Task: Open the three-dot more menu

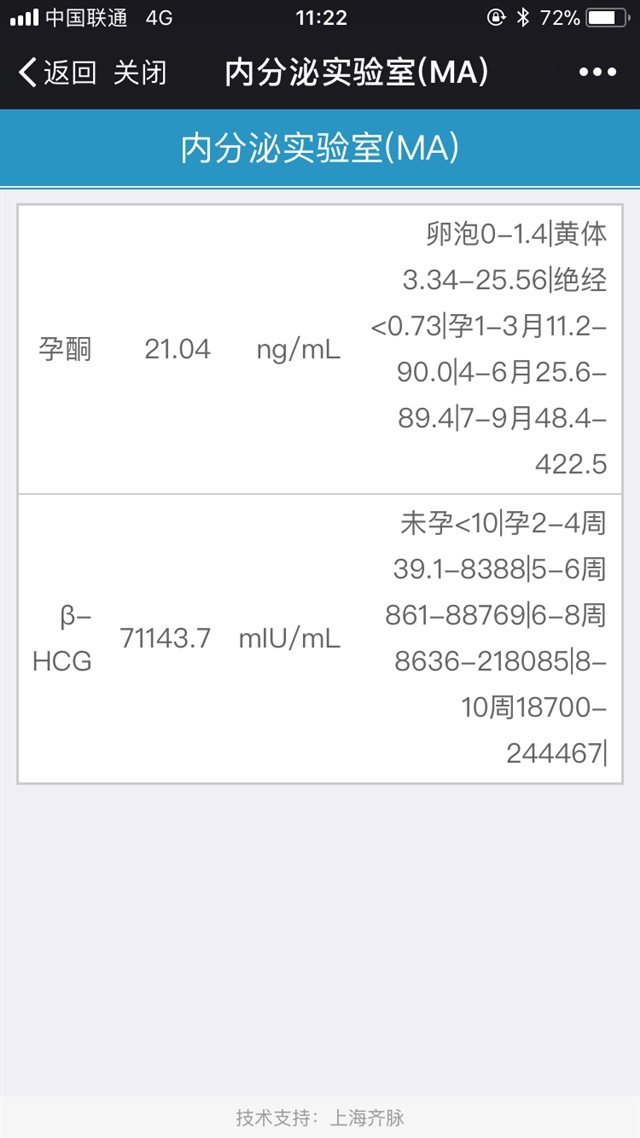Action: (598, 73)
